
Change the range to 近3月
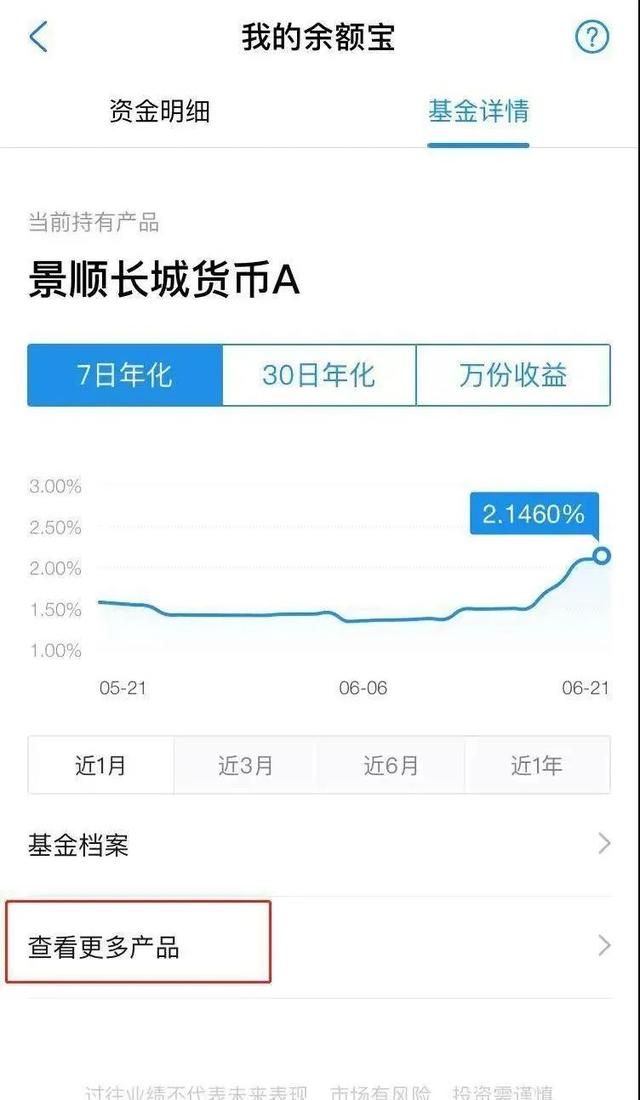point(246,766)
